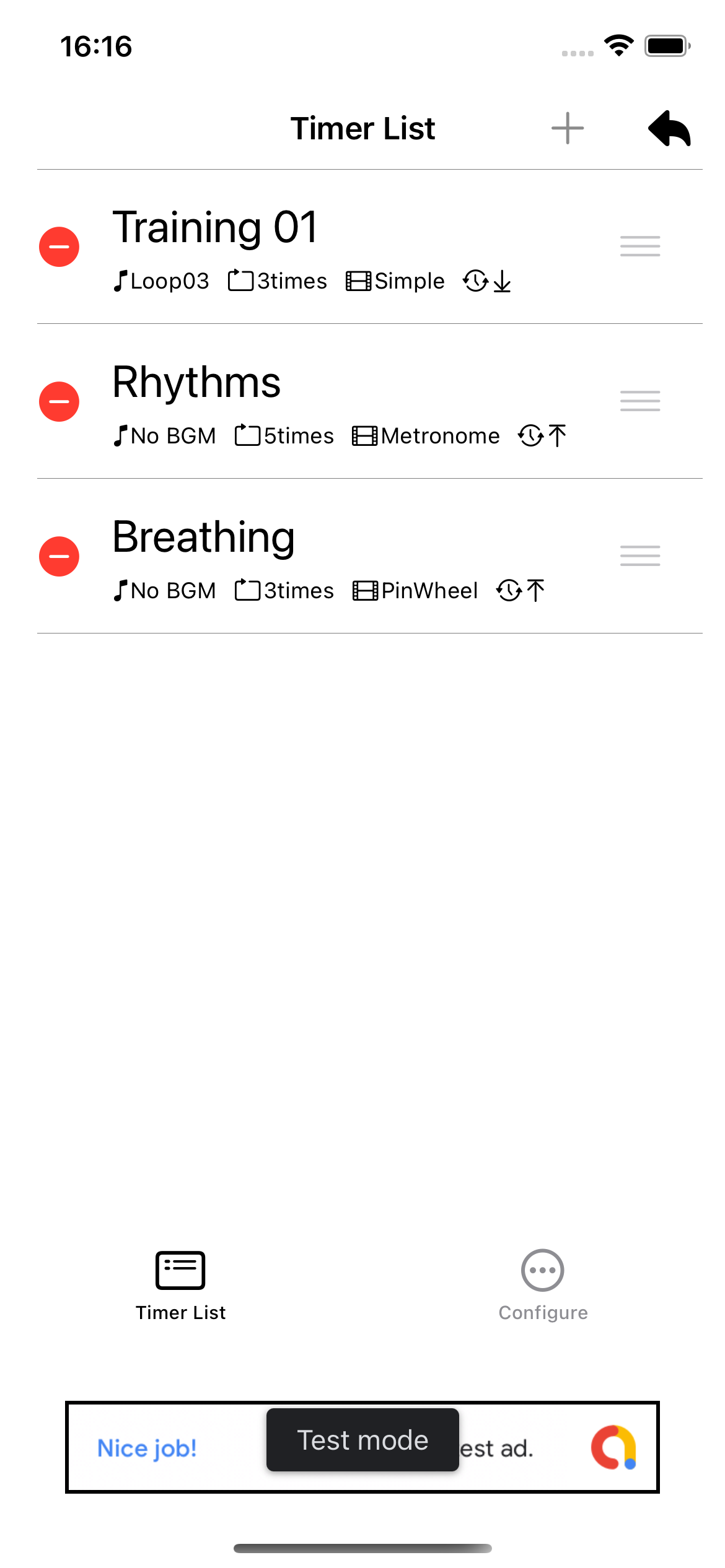
Task: Select the Timer List tab
Action: point(180,1286)
